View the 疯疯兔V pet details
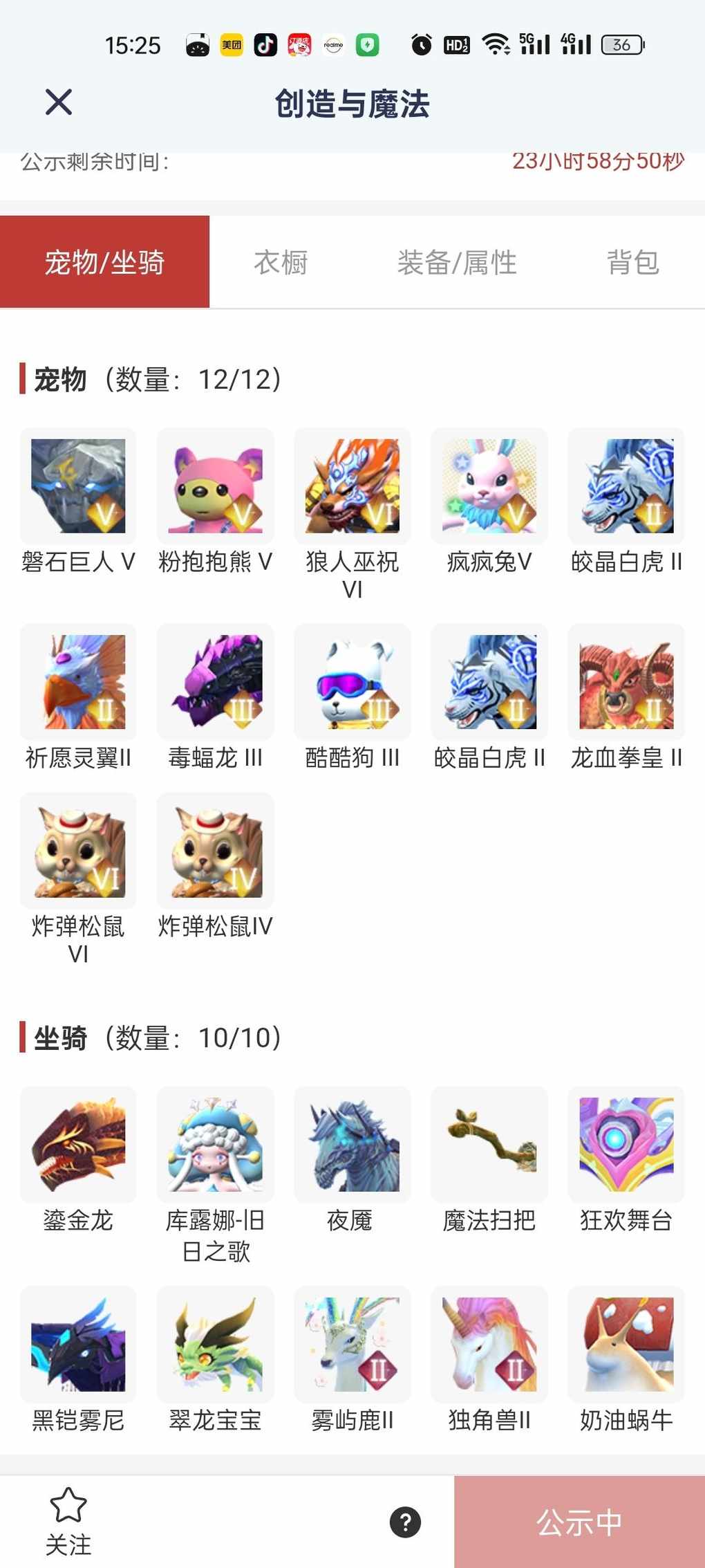Screen dimensions: 705x1568 tap(489, 486)
